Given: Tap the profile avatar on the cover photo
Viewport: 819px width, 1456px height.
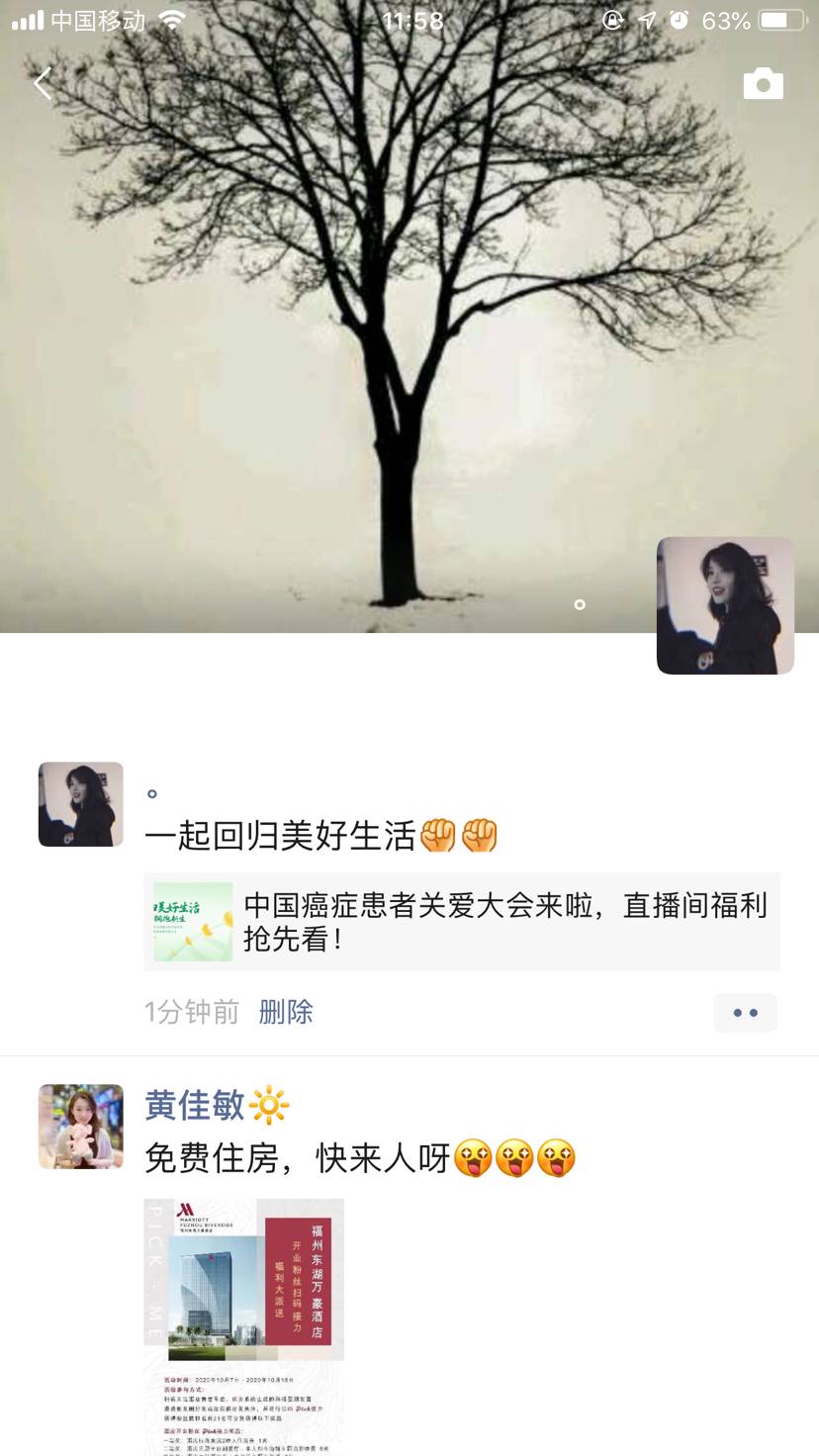Looking at the screenshot, I should (725, 605).
